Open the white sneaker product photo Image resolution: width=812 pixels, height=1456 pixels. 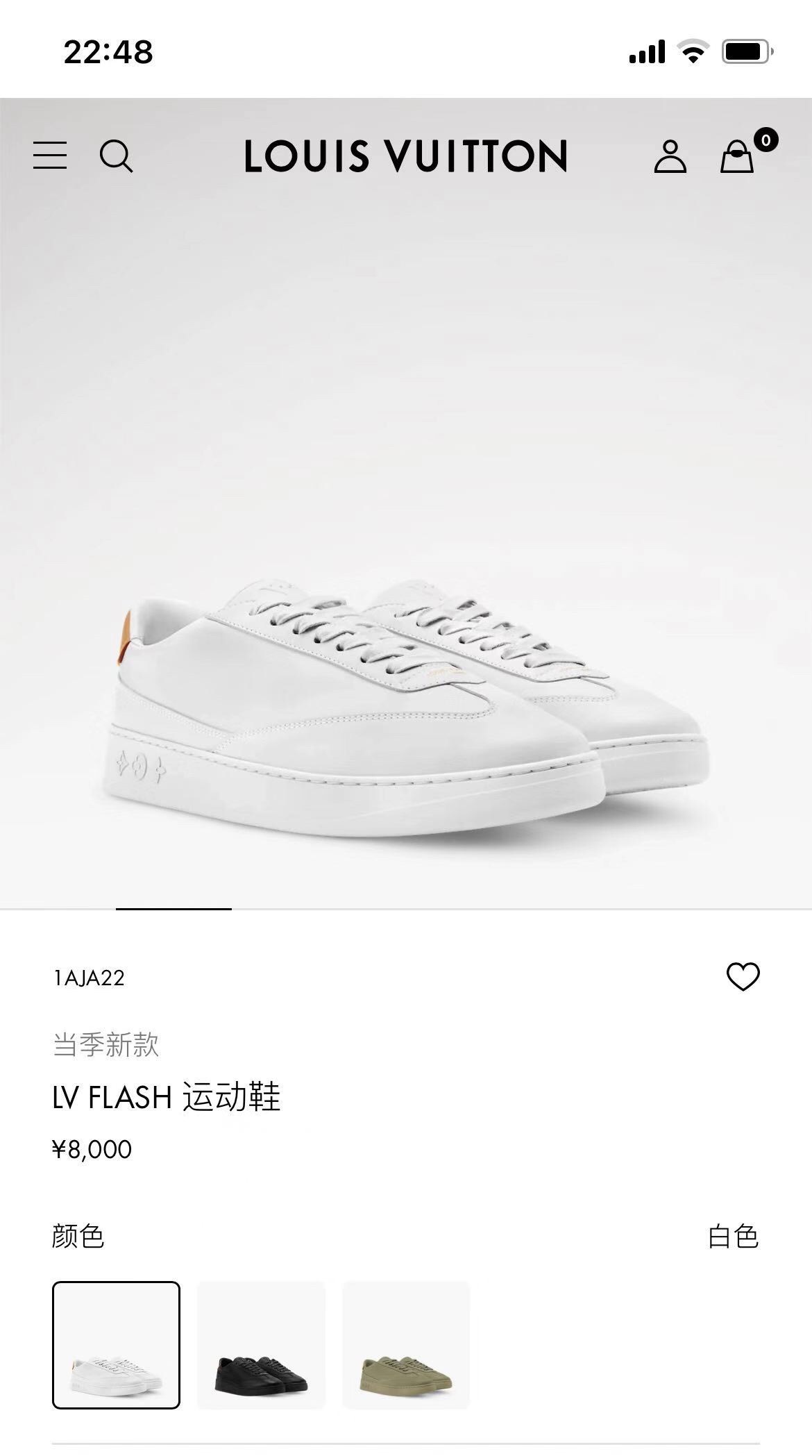click(x=406, y=694)
